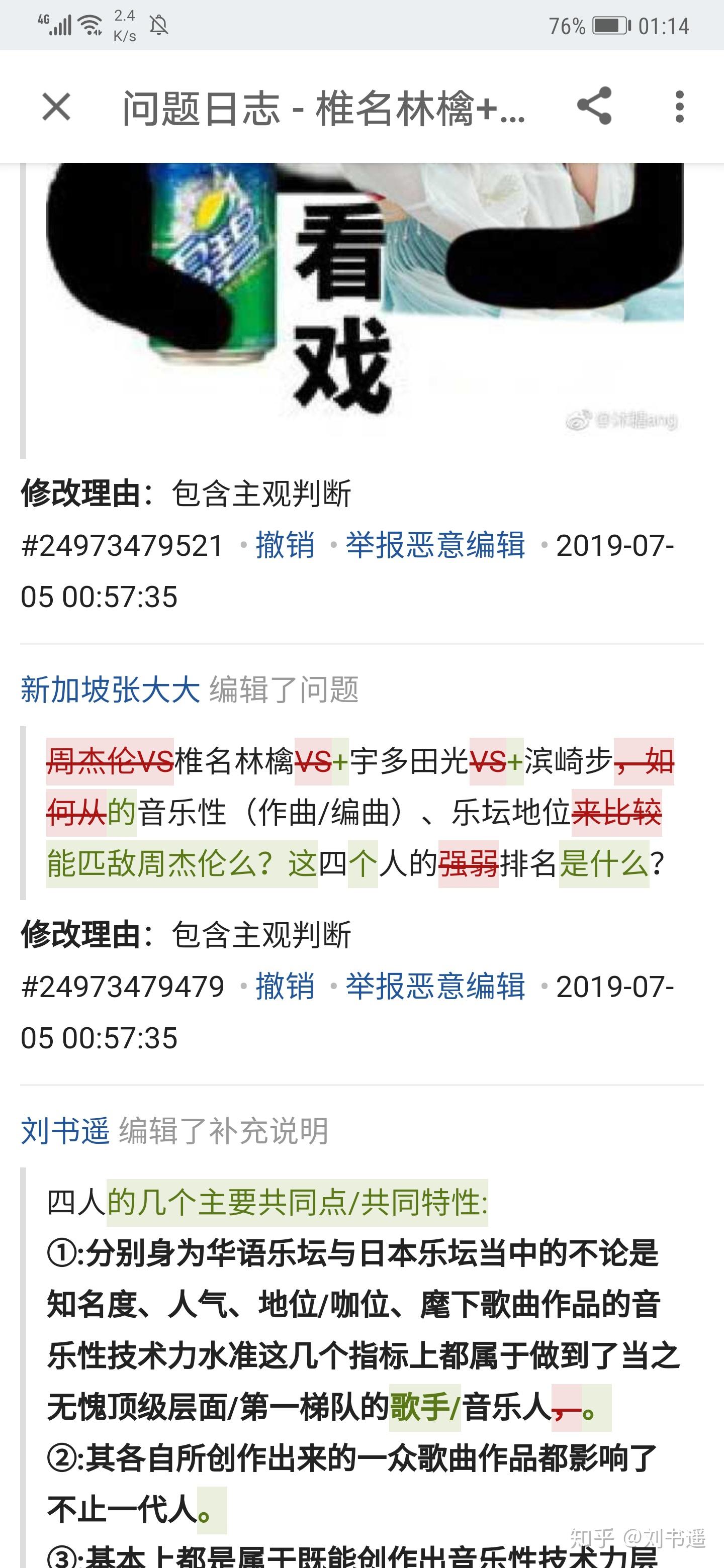This screenshot has height=1568, width=724.
Task: Close the question log page
Action: coord(57,107)
